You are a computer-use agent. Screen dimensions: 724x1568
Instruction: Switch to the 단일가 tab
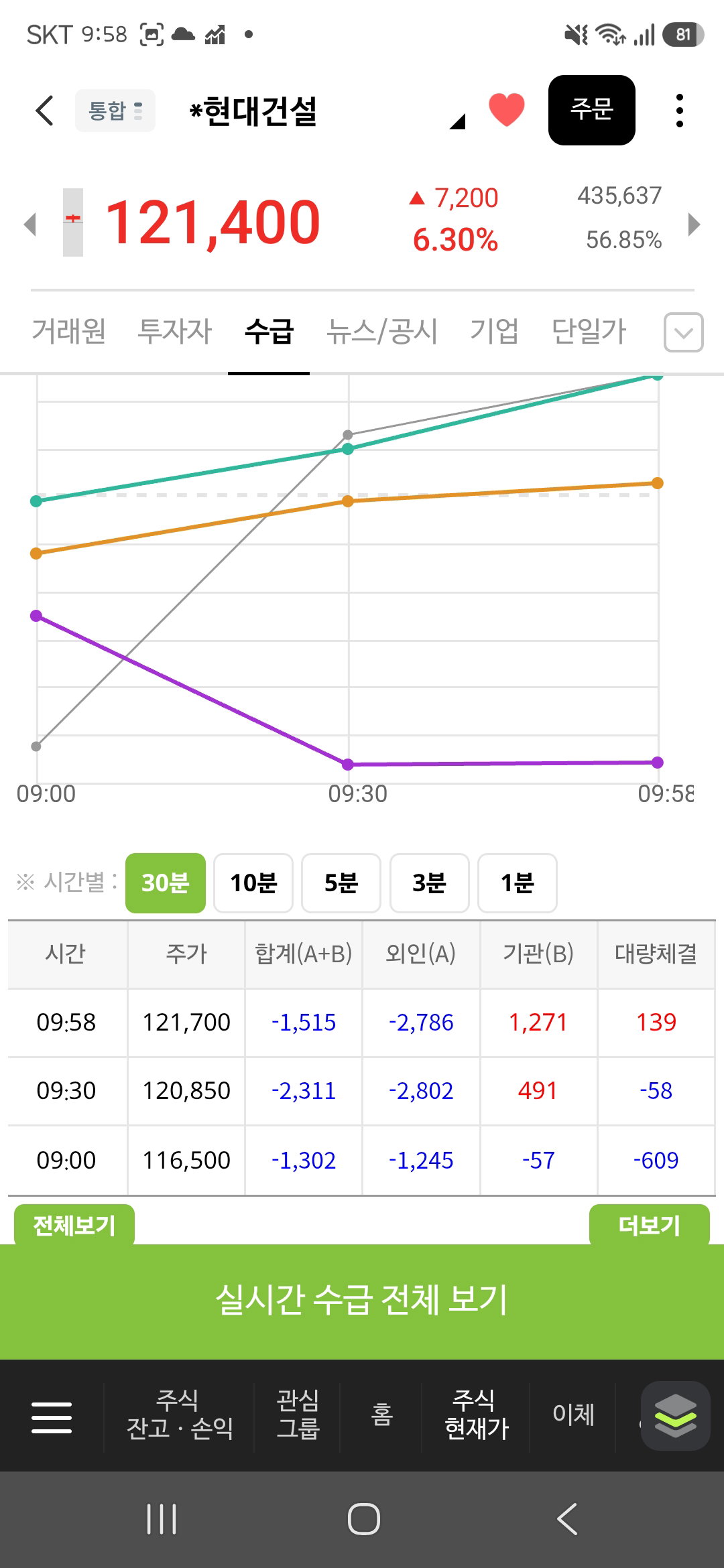pos(589,331)
